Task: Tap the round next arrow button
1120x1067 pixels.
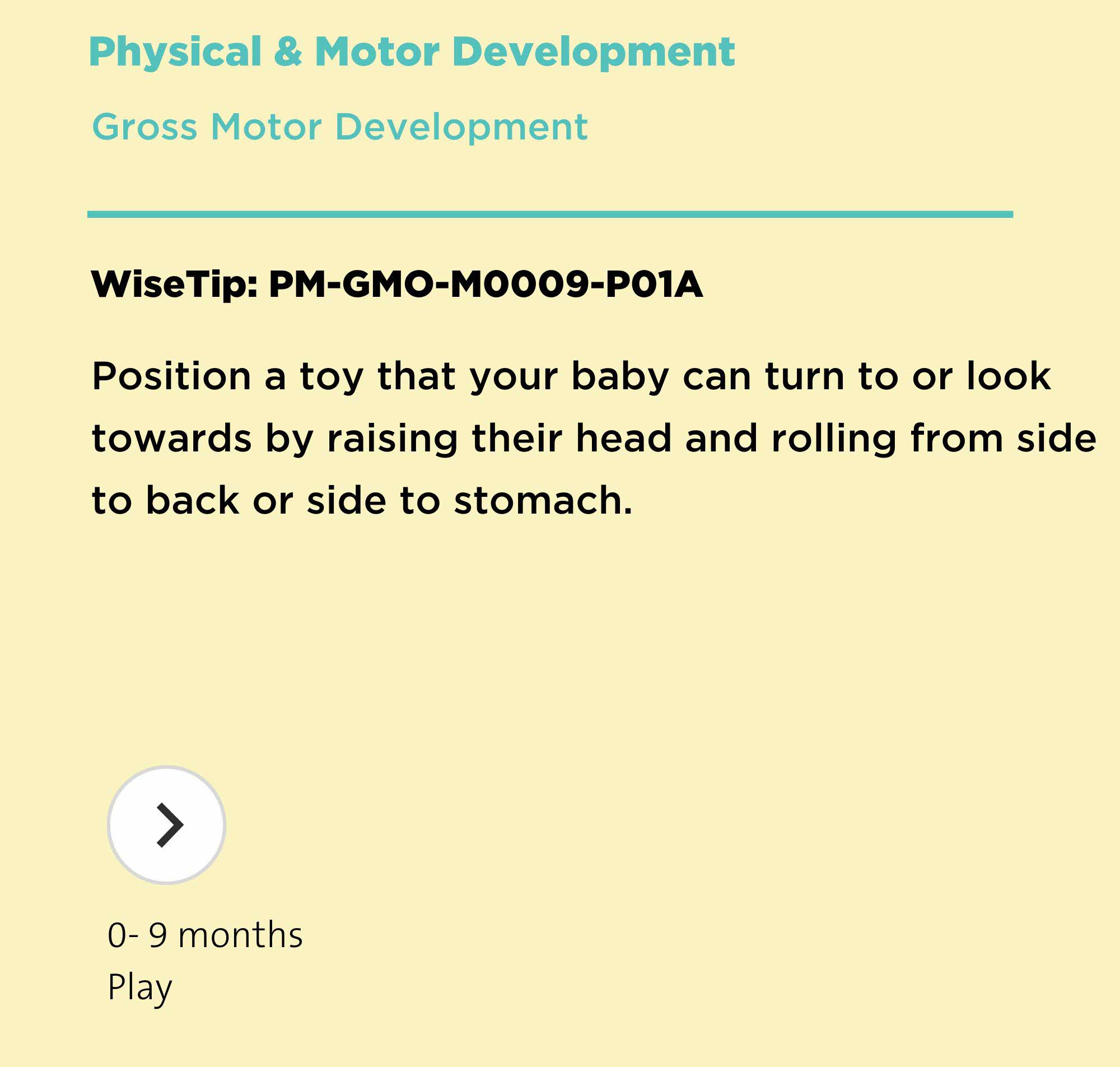Action: pos(166,825)
